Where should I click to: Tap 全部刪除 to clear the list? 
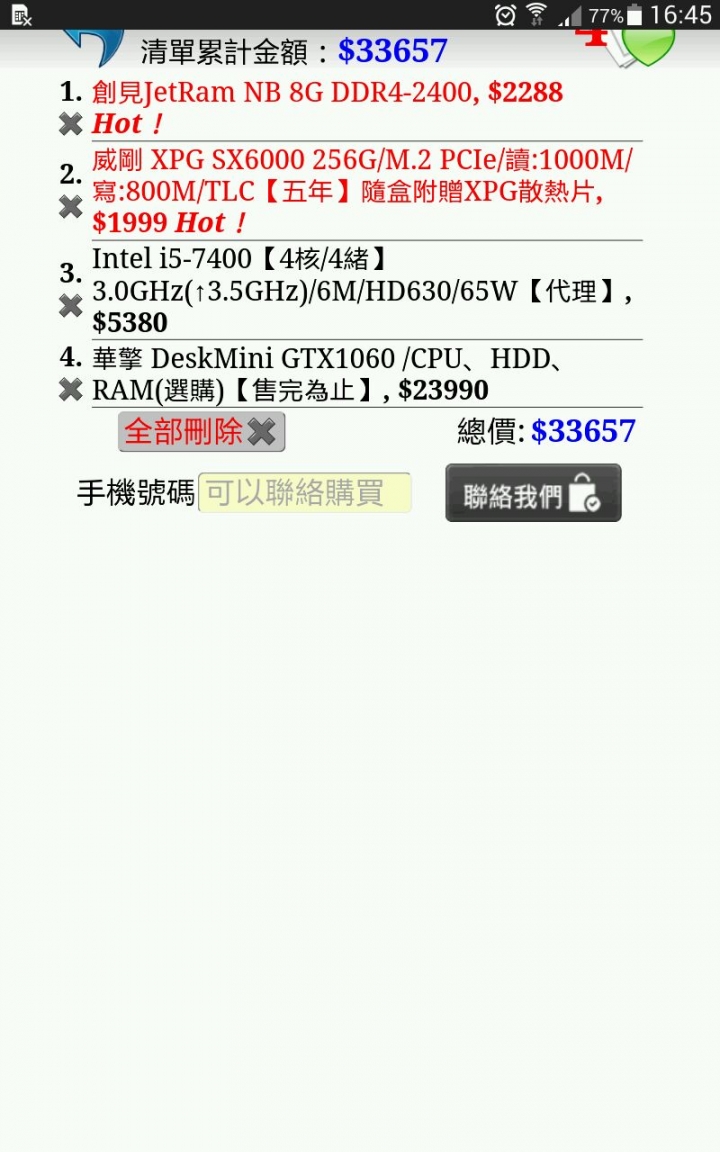[201, 432]
